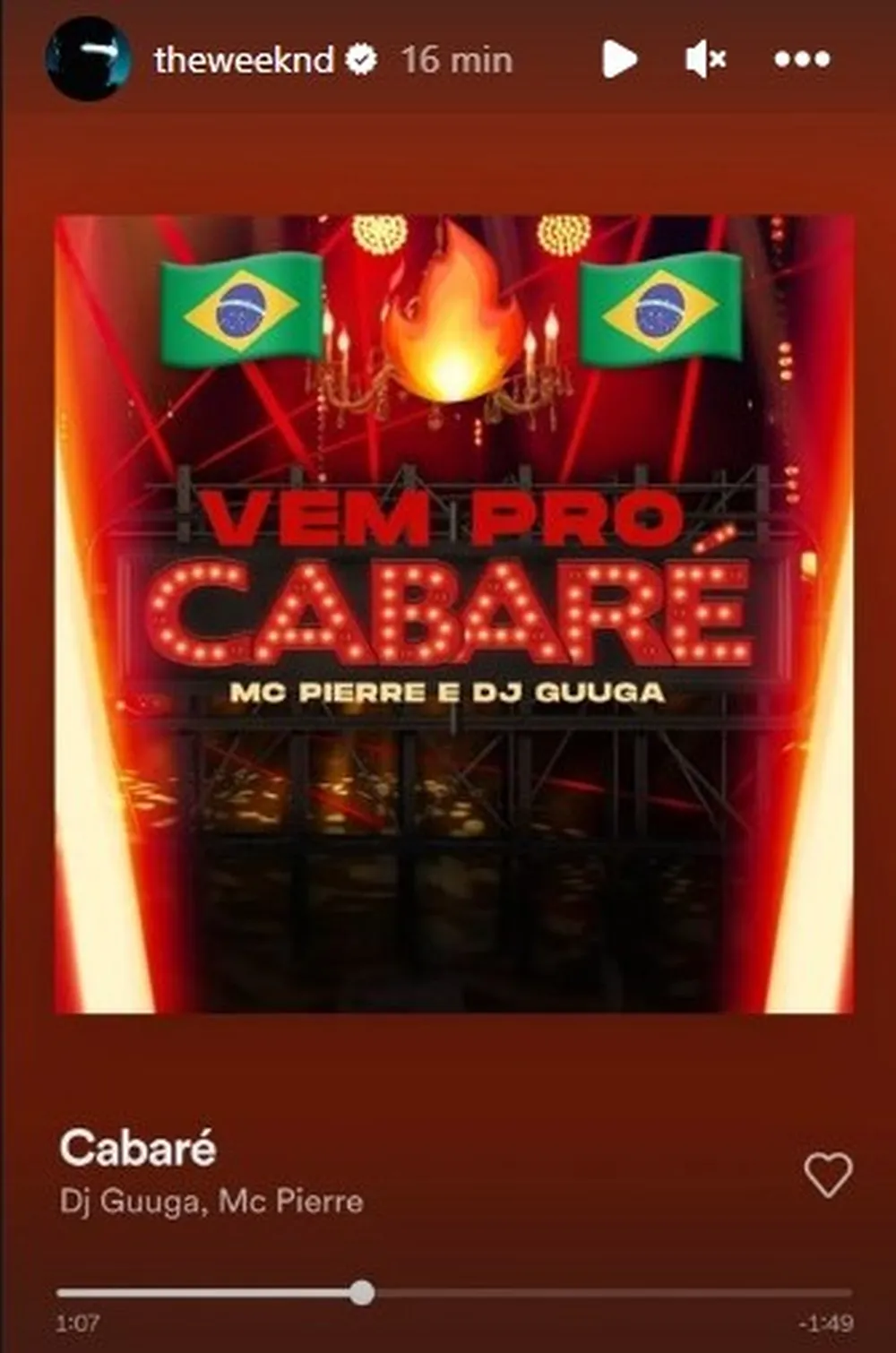The width and height of the screenshot is (896, 1353).
Task: Open theweeknd's profile picture
Action: (x=88, y=59)
